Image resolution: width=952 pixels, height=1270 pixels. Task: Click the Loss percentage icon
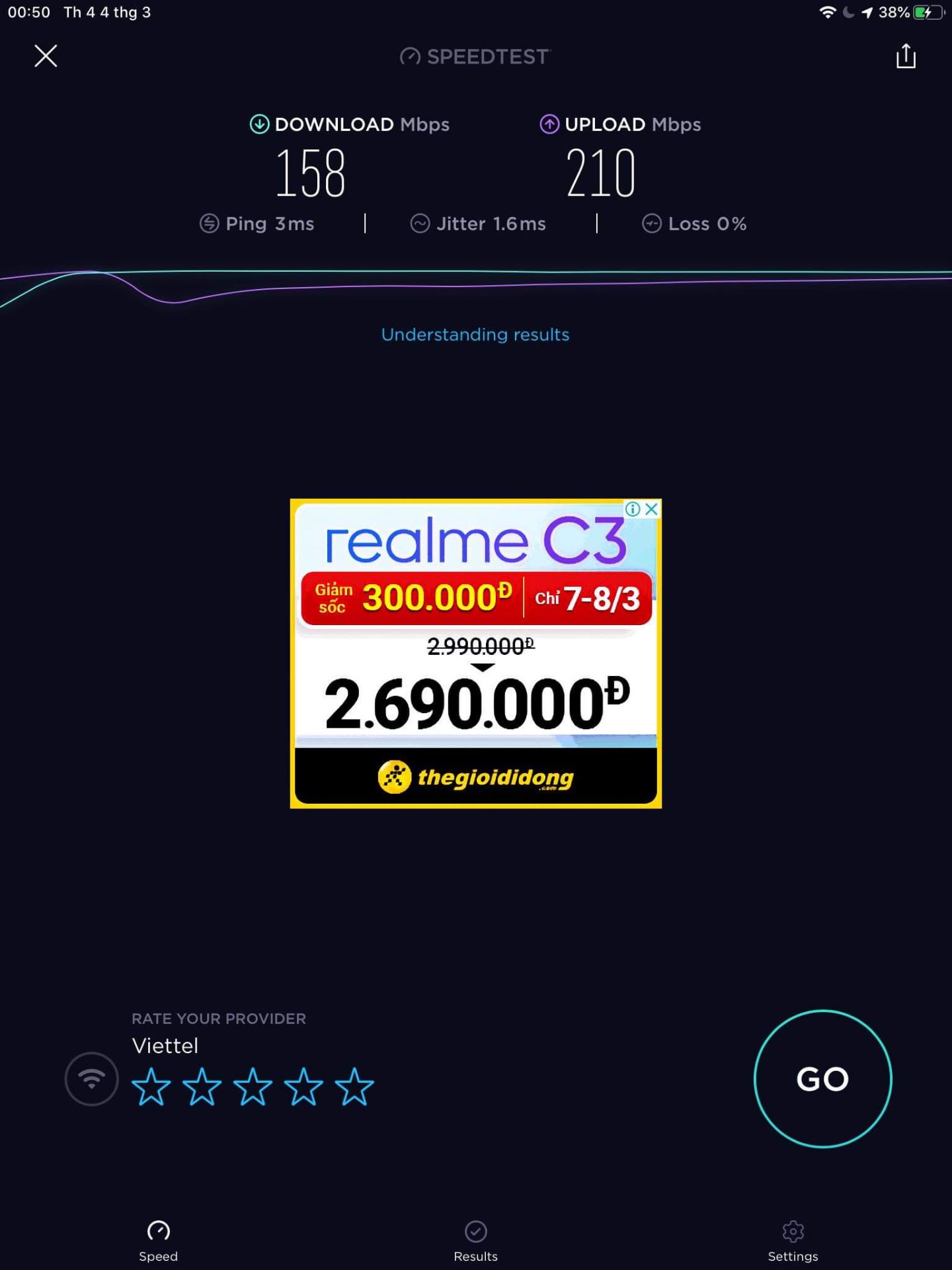pos(652,224)
